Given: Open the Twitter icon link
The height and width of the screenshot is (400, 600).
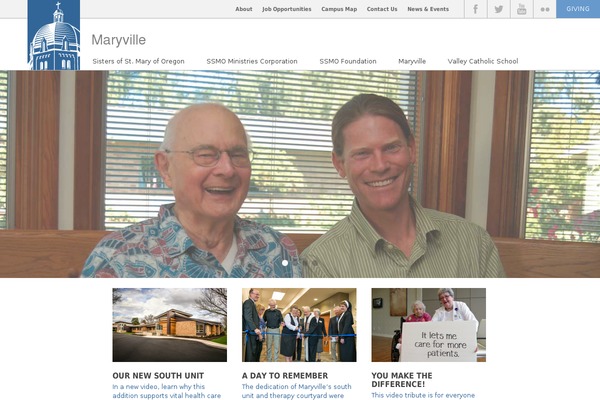Looking at the screenshot, I should point(498,9).
